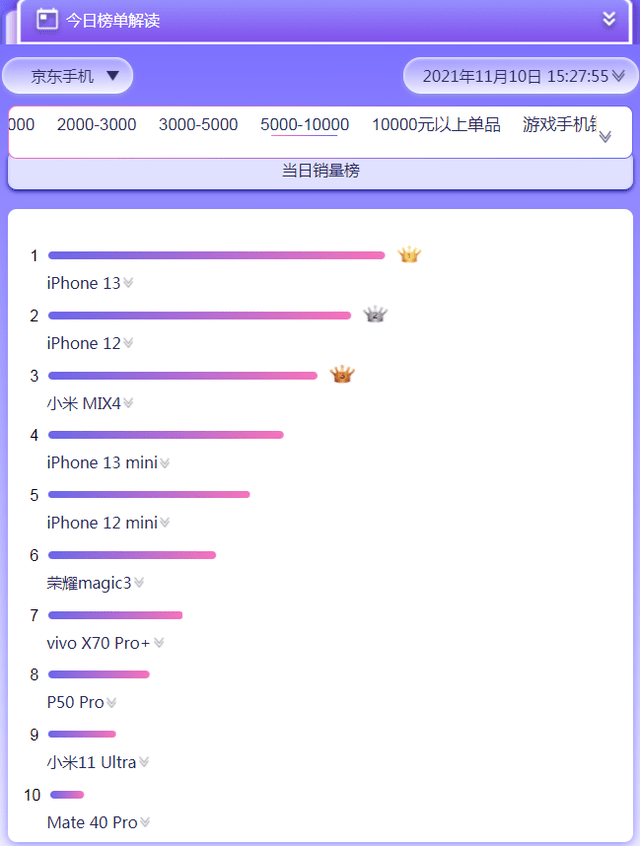Select the 3000-5000 price tab
Viewport: 640px width, 846px height.
198,125
